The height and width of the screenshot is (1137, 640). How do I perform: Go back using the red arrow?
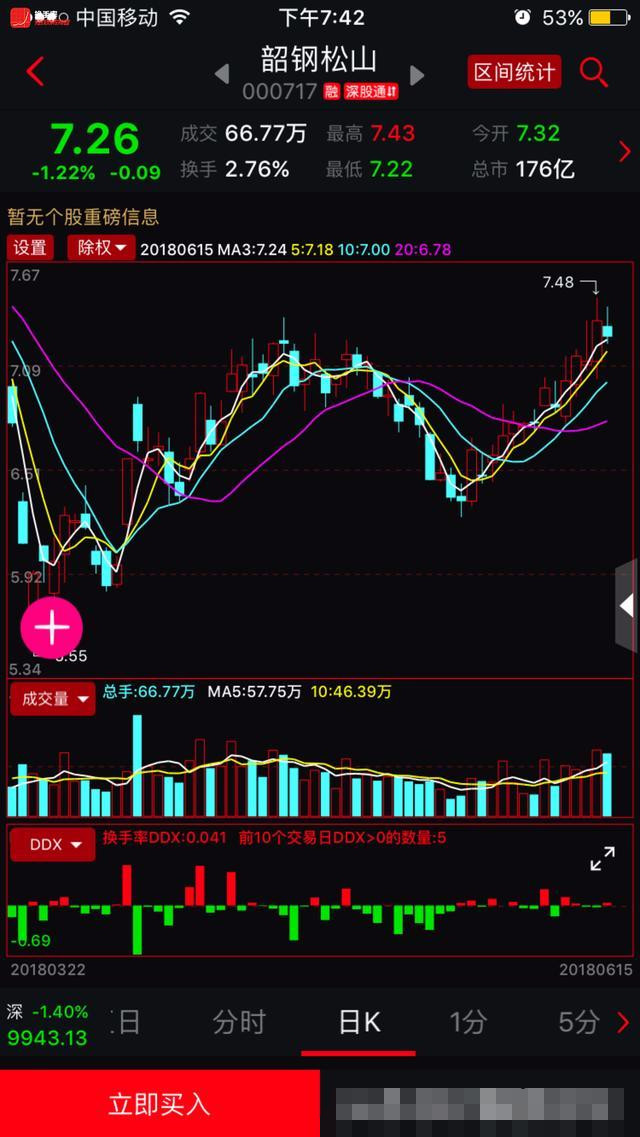coord(36,72)
